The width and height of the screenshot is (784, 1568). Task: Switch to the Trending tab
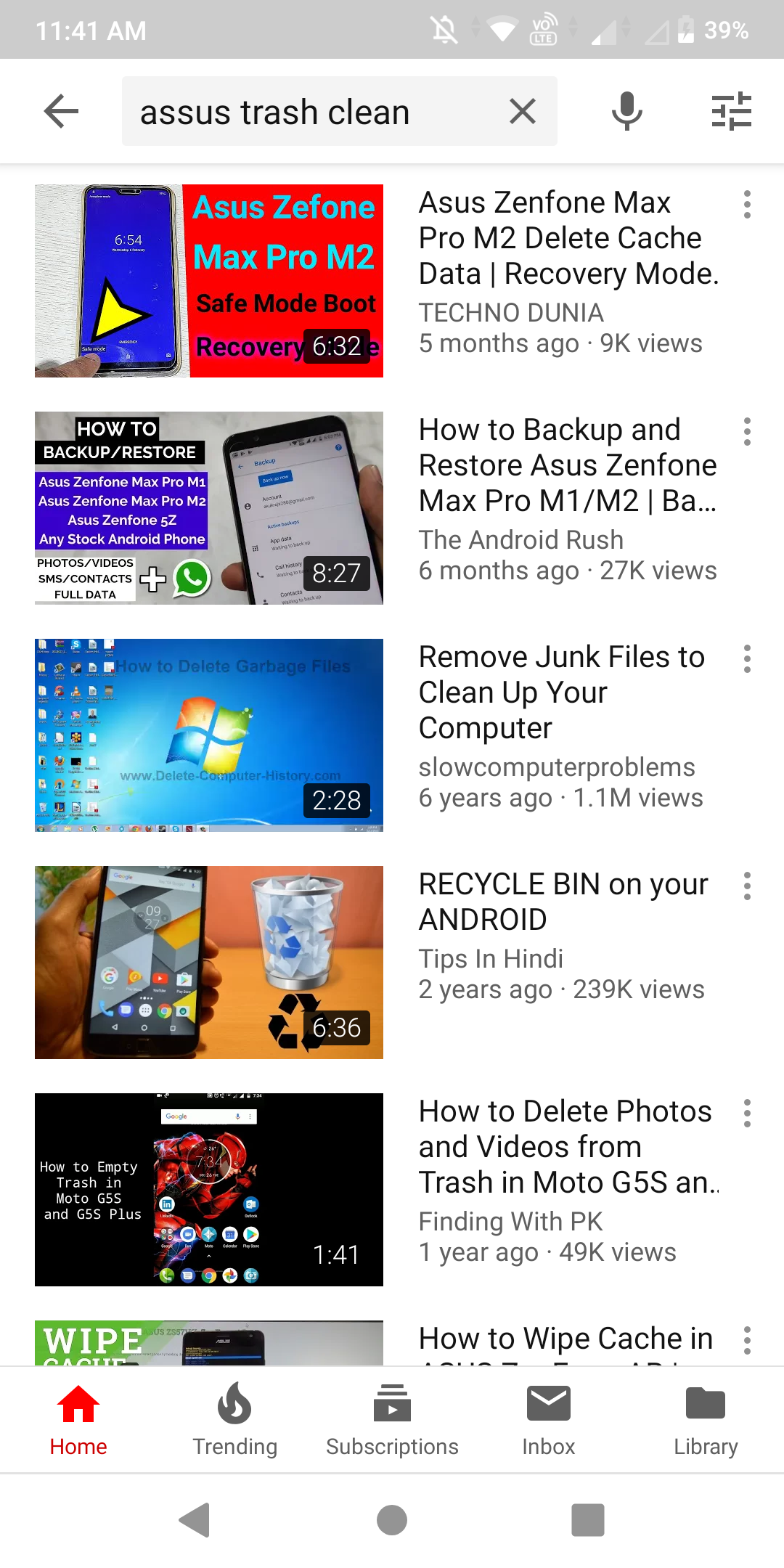(234, 1420)
